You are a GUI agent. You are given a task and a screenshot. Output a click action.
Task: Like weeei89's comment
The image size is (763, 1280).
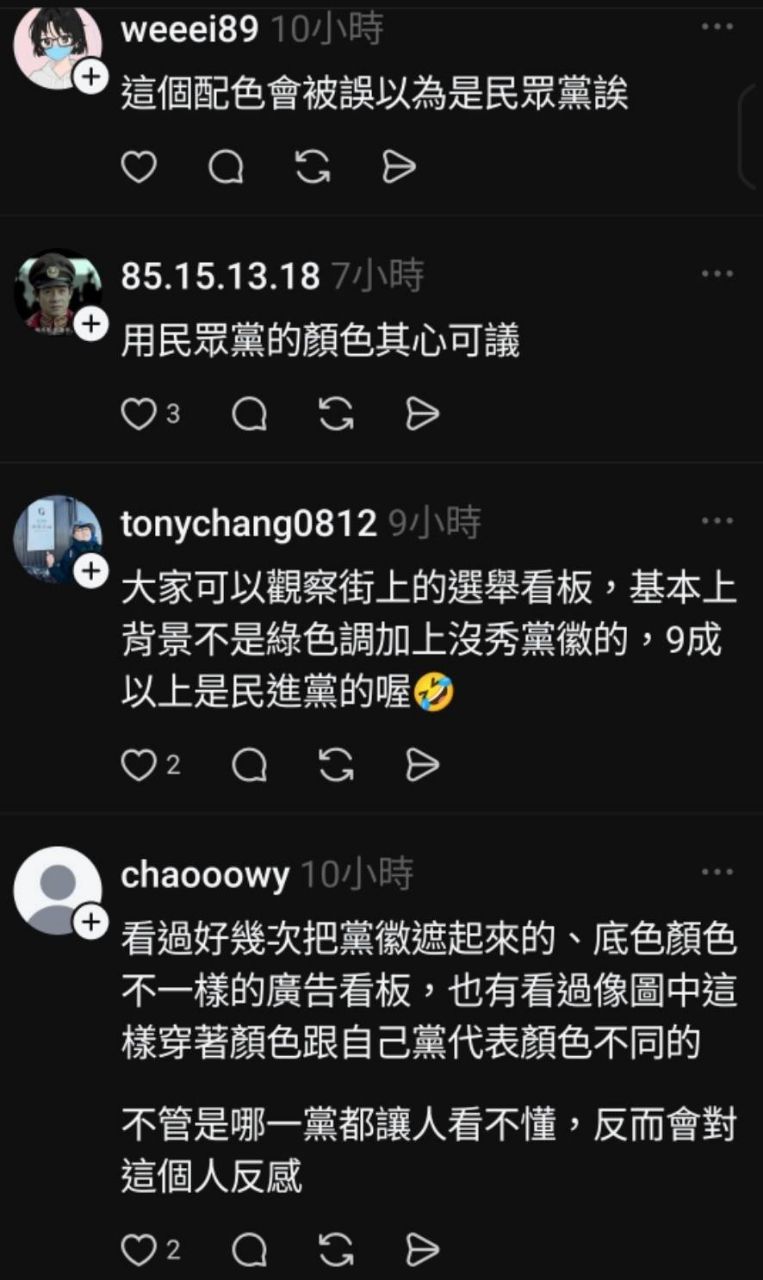pos(138,168)
